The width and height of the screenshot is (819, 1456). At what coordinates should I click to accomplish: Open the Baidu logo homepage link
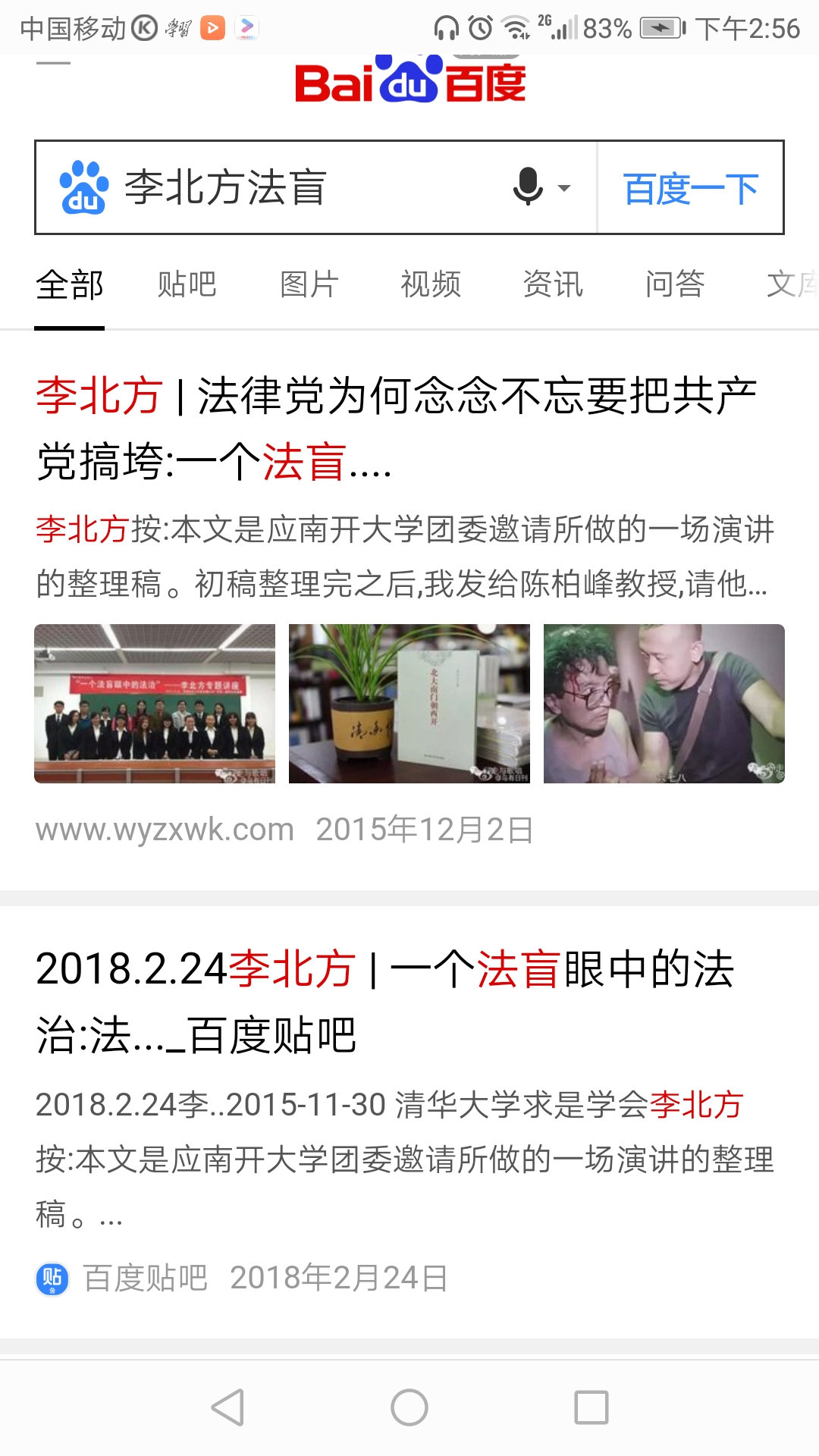(x=409, y=82)
